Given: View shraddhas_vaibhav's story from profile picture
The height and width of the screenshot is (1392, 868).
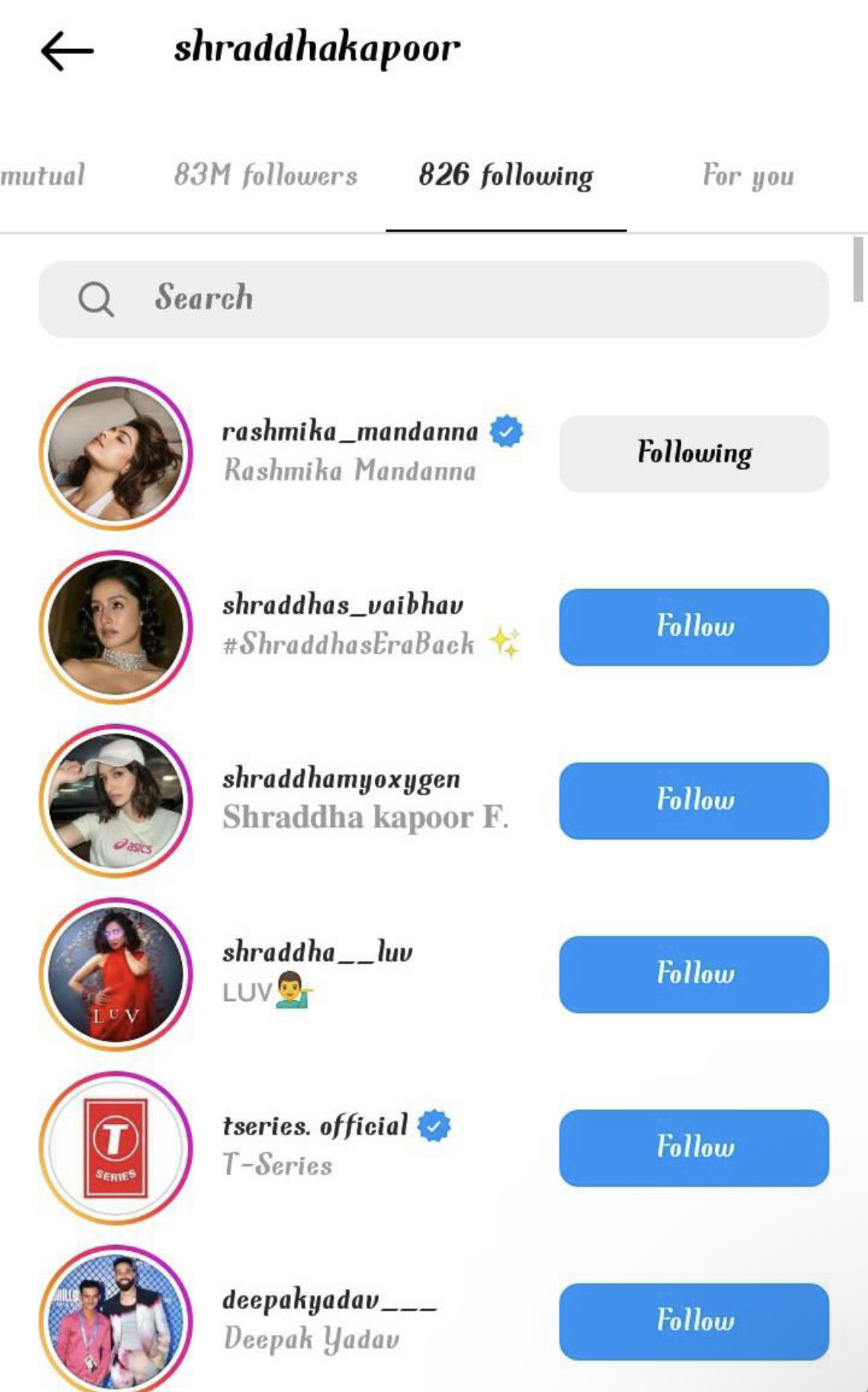Looking at the screenshot, I should [116, 626].
